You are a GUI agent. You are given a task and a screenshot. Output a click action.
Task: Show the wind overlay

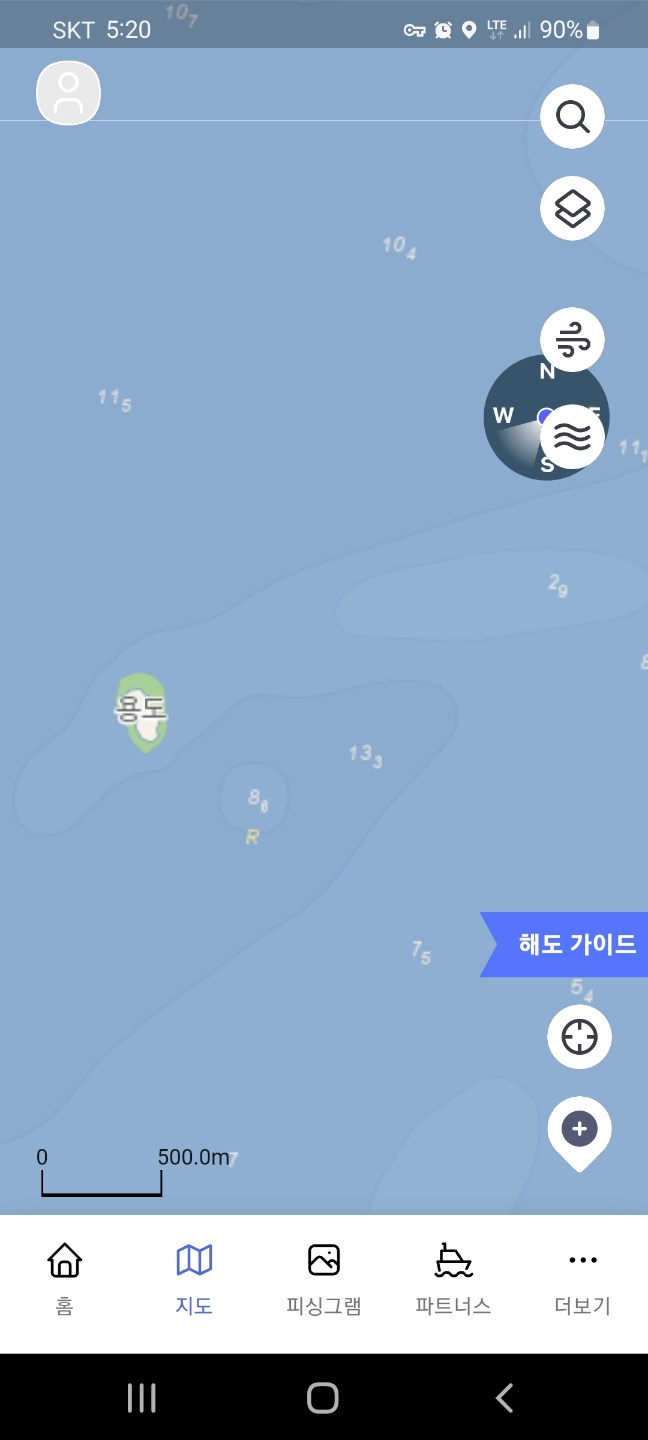(572, 340)
